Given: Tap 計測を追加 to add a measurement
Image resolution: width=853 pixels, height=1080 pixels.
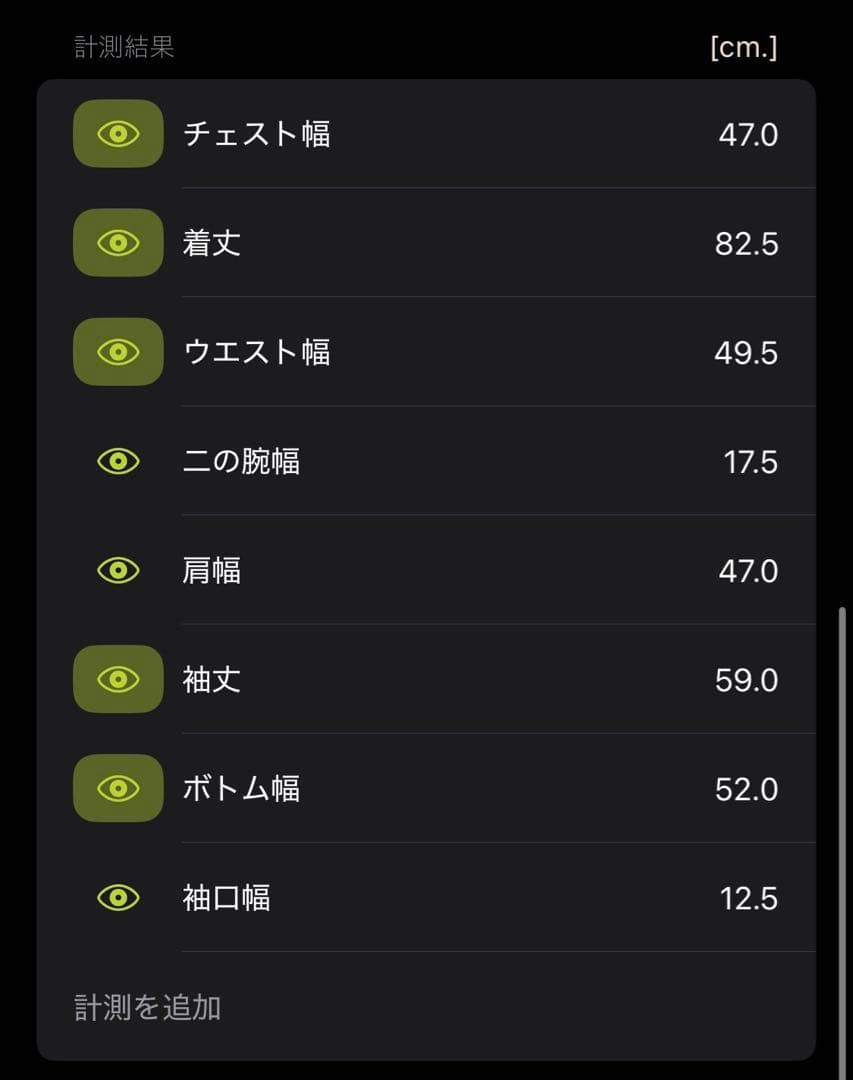Looking at the screenshot, I should (x=148, y=1007).
